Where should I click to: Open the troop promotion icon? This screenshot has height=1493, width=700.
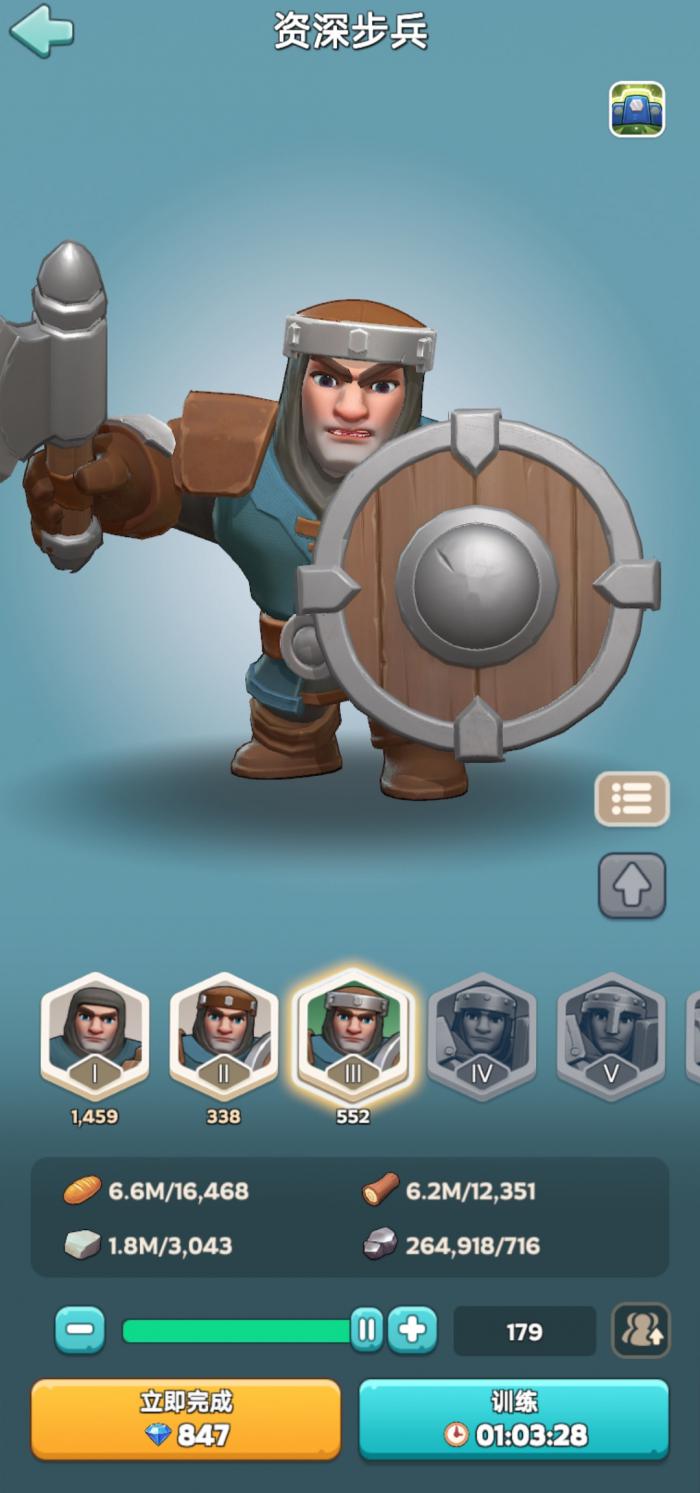[640, 1330]
